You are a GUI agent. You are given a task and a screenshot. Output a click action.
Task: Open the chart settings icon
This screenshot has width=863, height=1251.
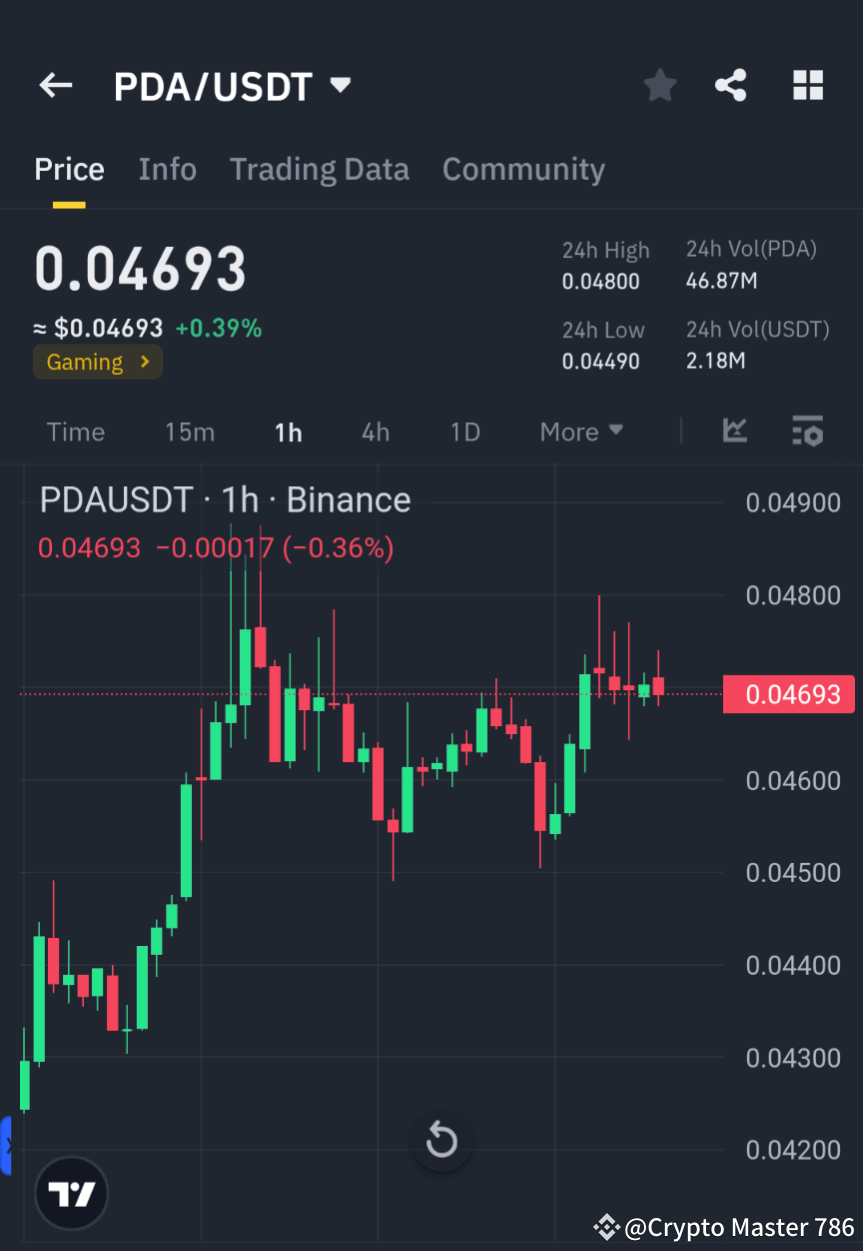tap(807, 431)
